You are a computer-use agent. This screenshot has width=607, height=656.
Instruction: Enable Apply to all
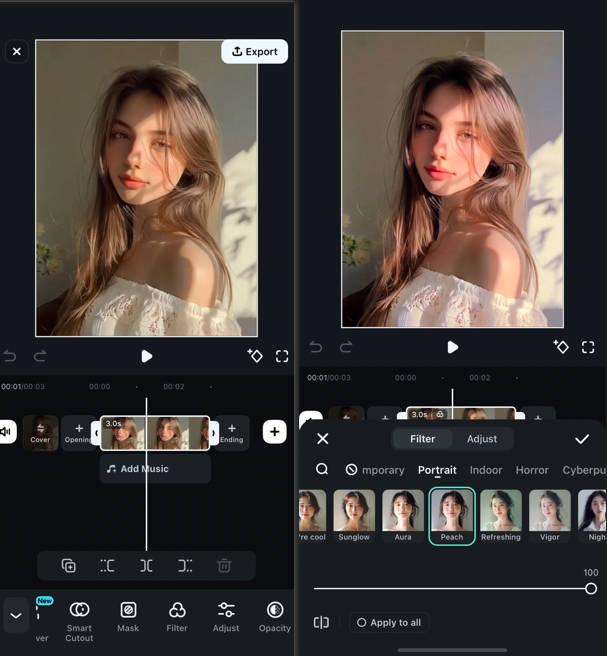coord(389,622)
